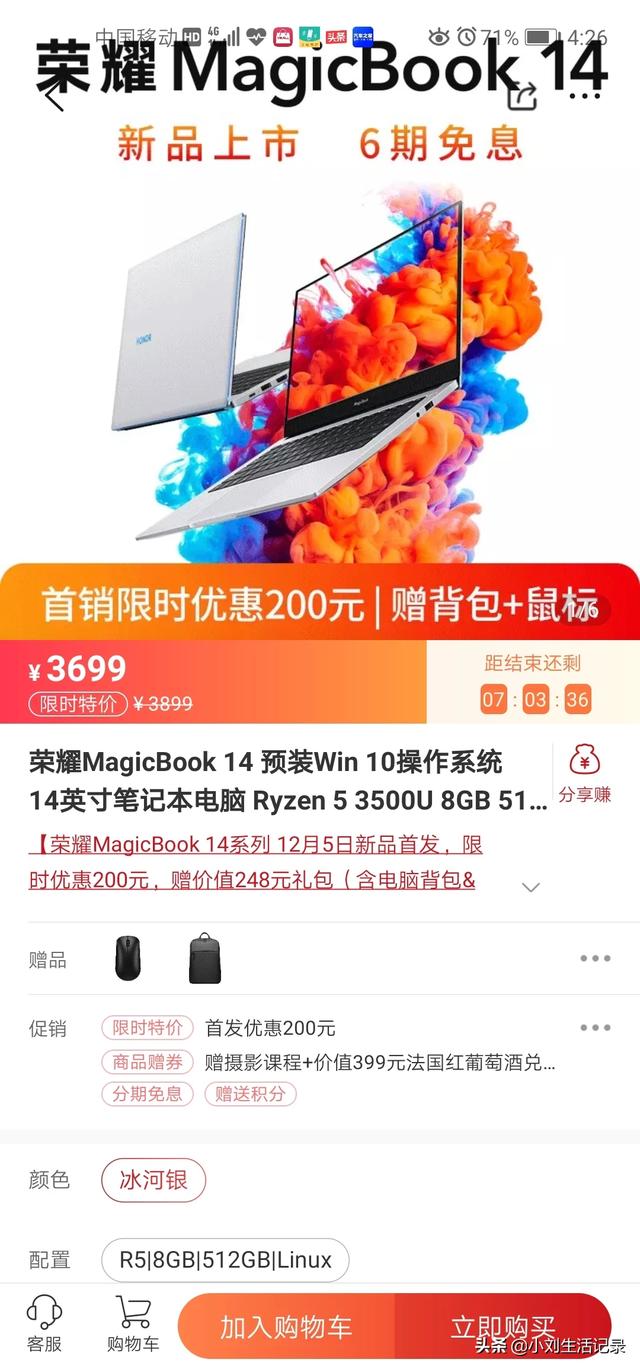Choose the R5|8GB|512GB|Linux configuration
640x1369 pixels.
point(225,1260)
